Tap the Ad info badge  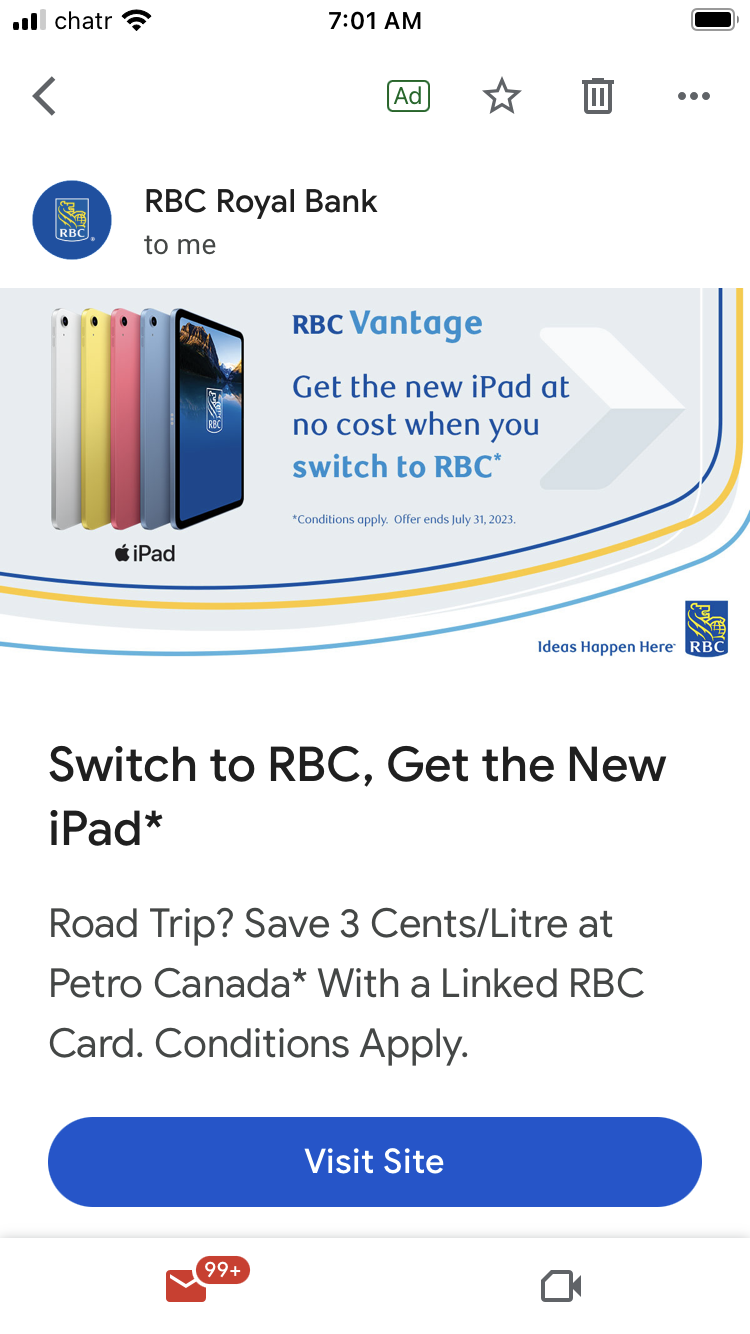[408, 96]
